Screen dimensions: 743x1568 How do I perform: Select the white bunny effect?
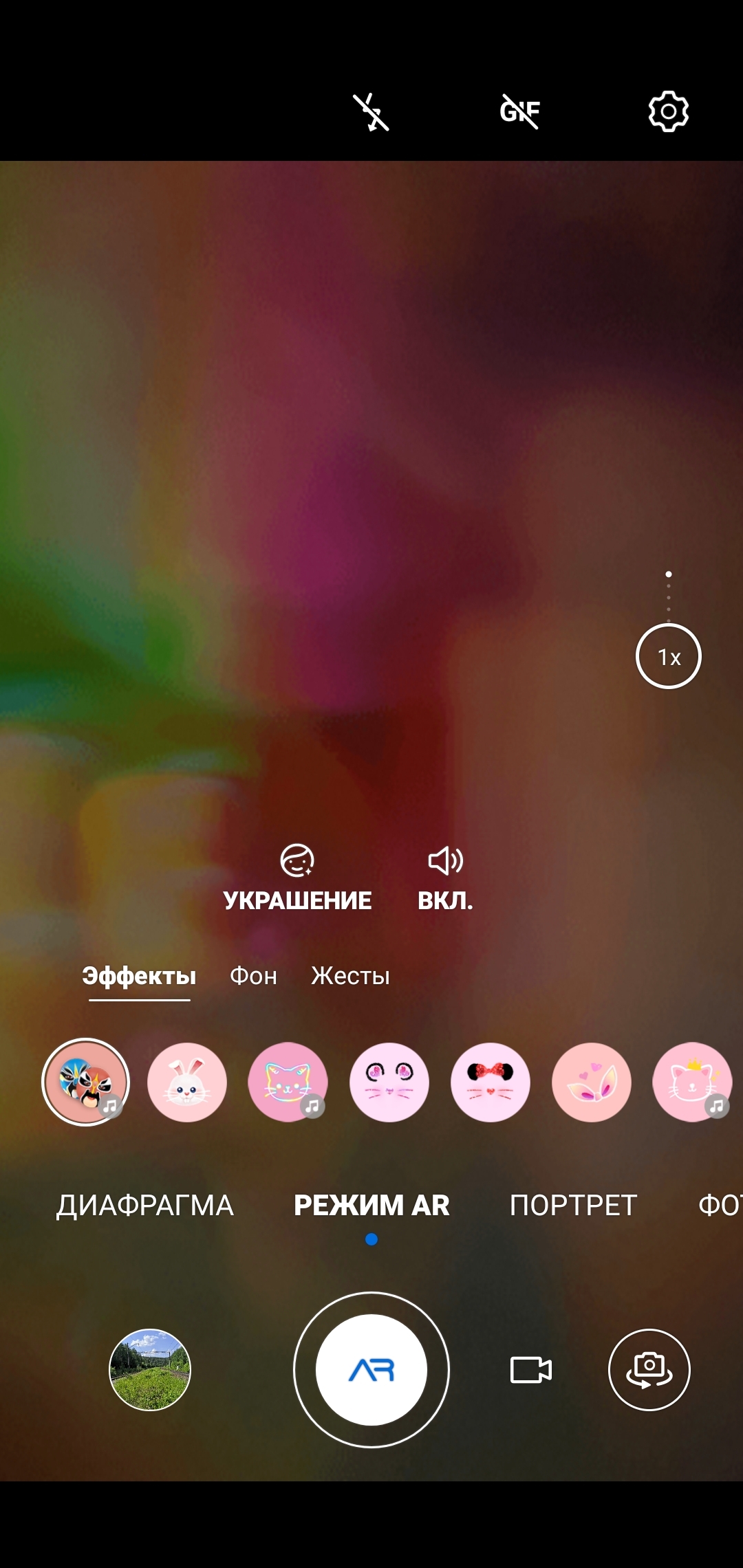pos(186,1082)
